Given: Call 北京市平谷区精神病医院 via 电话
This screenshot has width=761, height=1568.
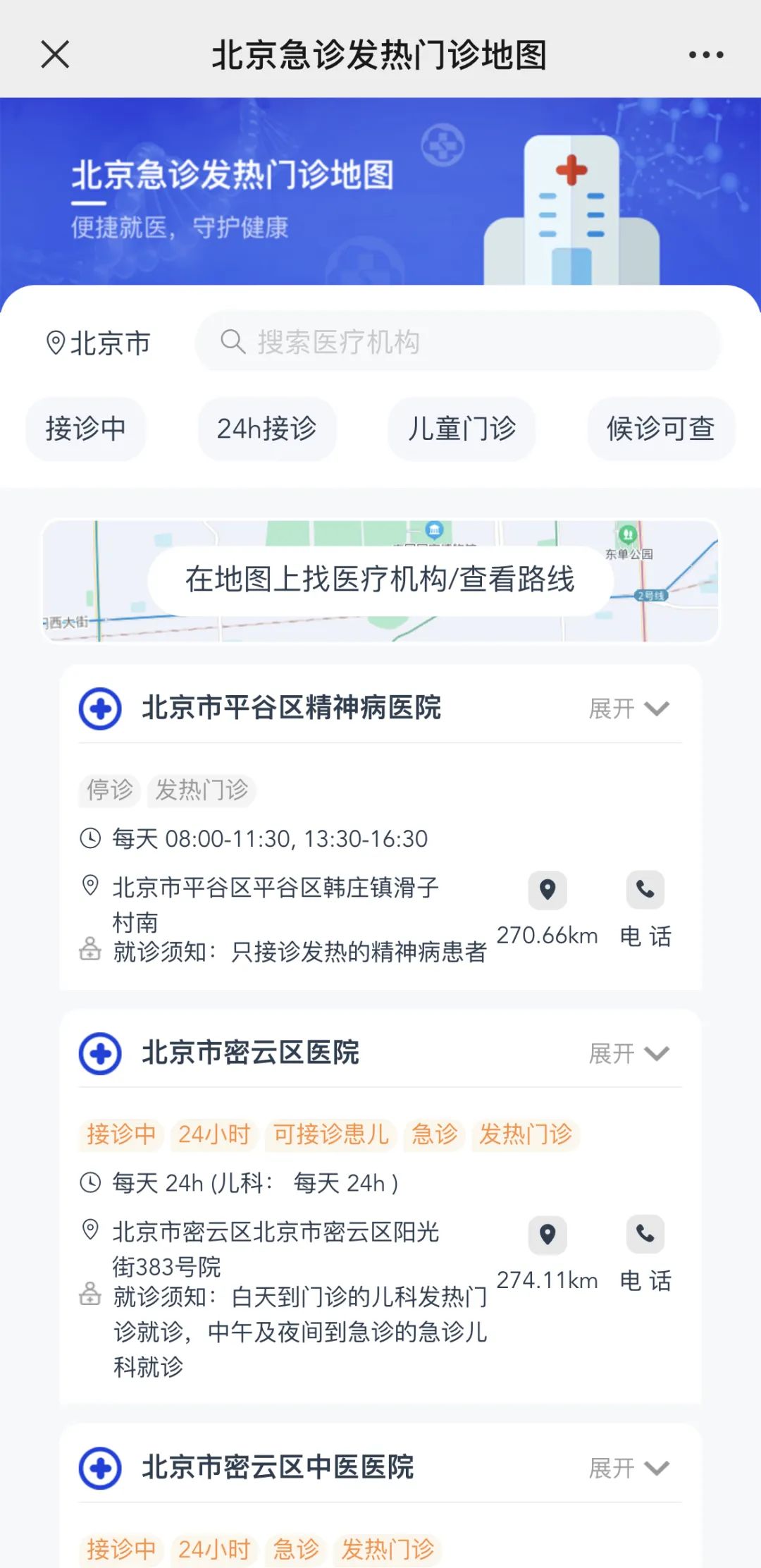Looking at the screenshot, I should click(x=645, y=890).
